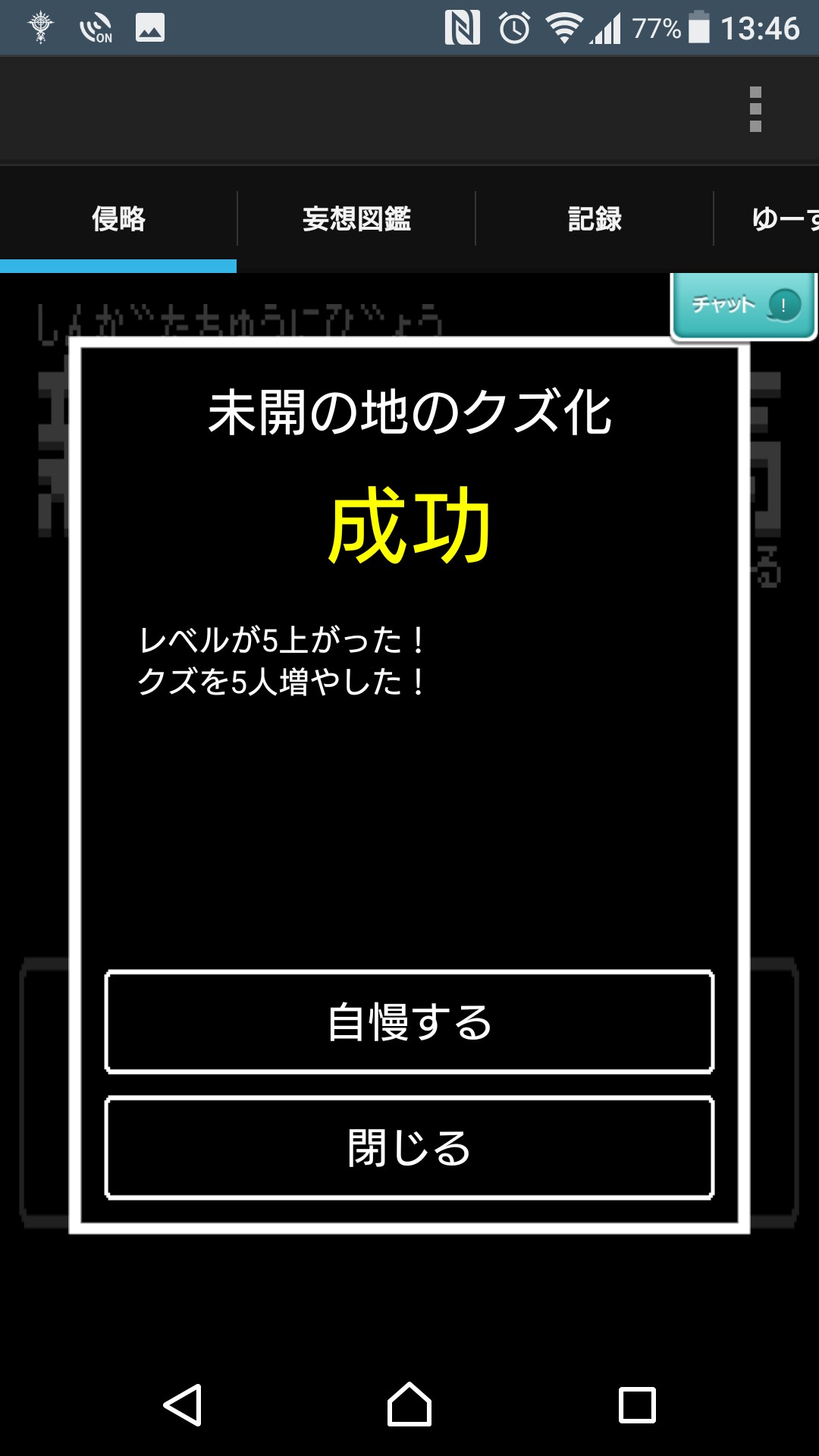Screen dimensions: 819x1456
Task: Tap the 自慢する button
Action: click(409, 1021)
